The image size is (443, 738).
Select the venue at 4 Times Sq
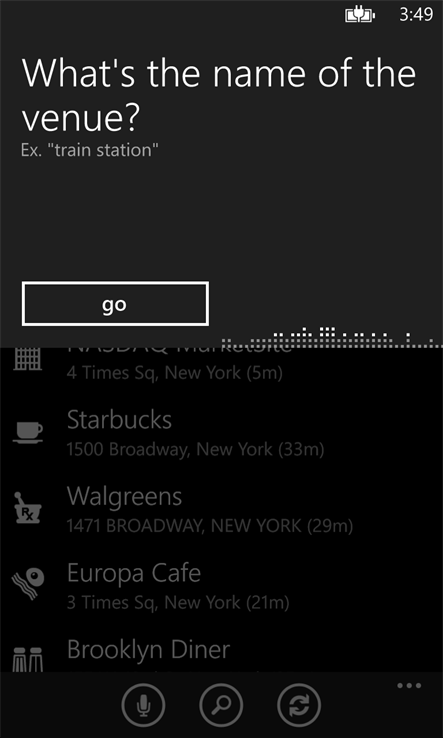[x=221, y=365]
